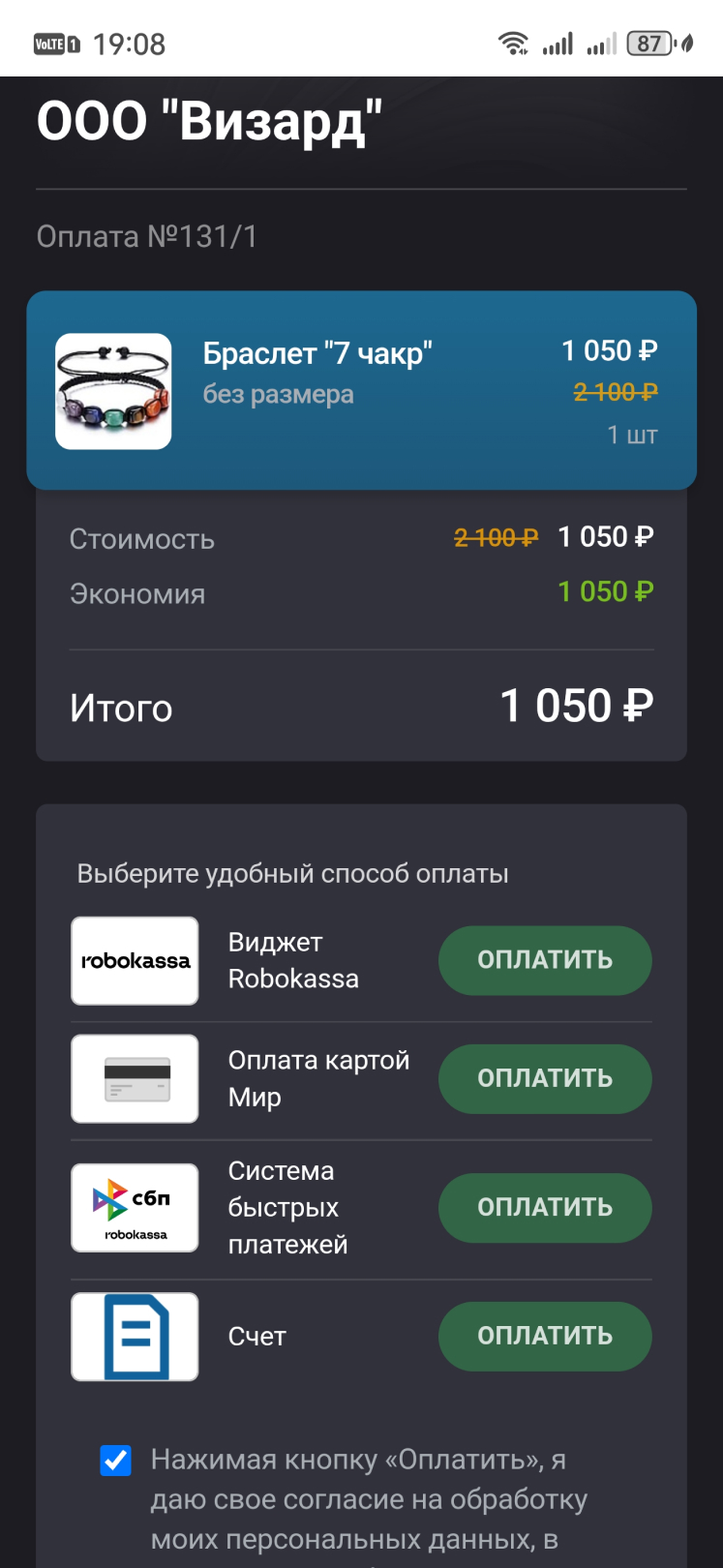Uncheck the personal data consent checkbox
Viewport: 723px width, 1568px height.
coord(116,1460)
